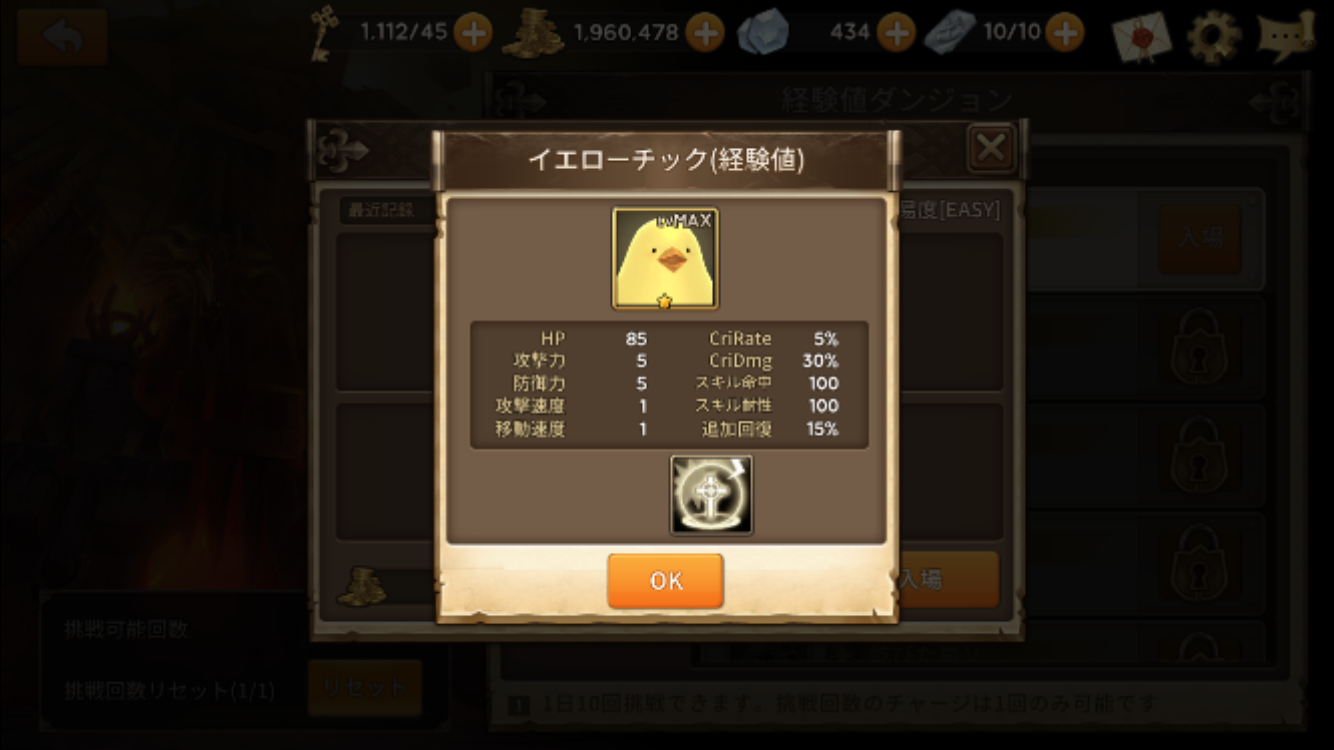Add more tickets next to 10/10
This screenshot has height=750, width=1334.
pos(1065,33)
